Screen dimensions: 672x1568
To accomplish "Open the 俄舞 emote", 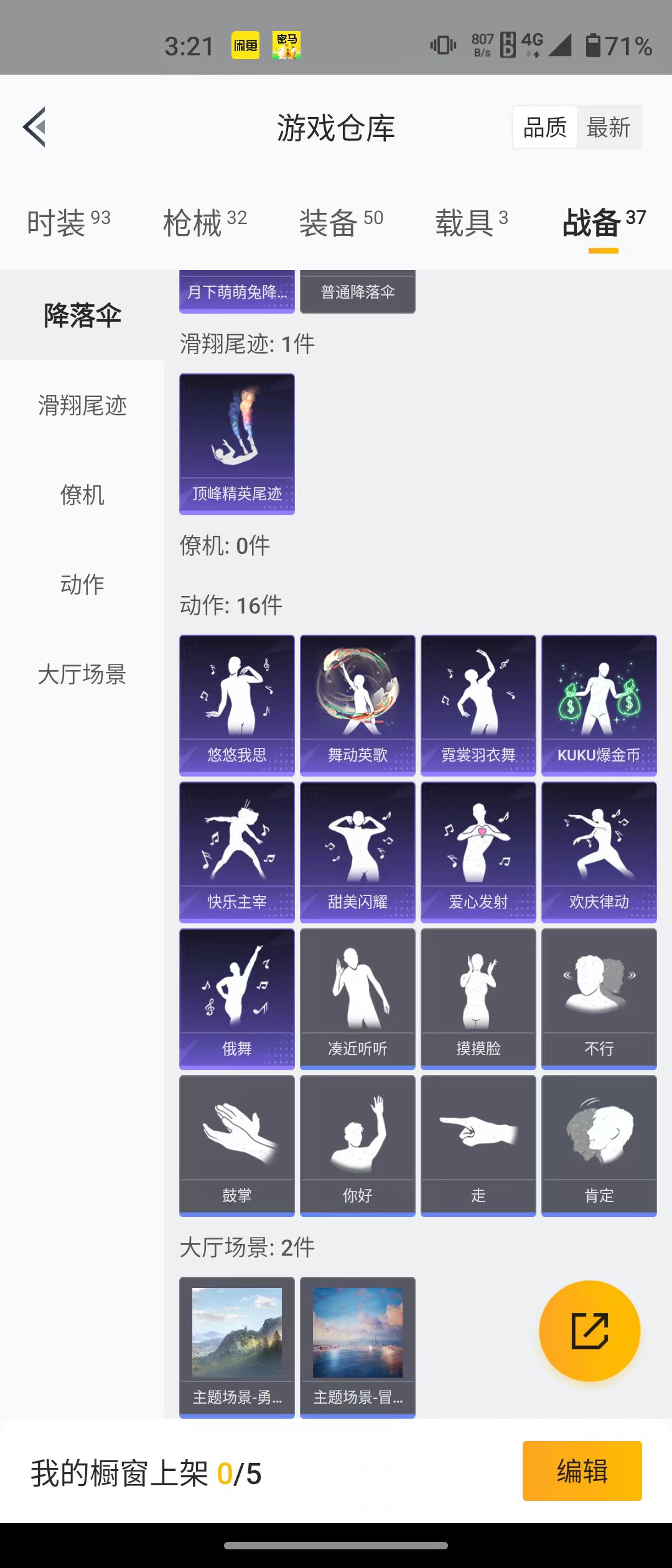I will 237,999.
